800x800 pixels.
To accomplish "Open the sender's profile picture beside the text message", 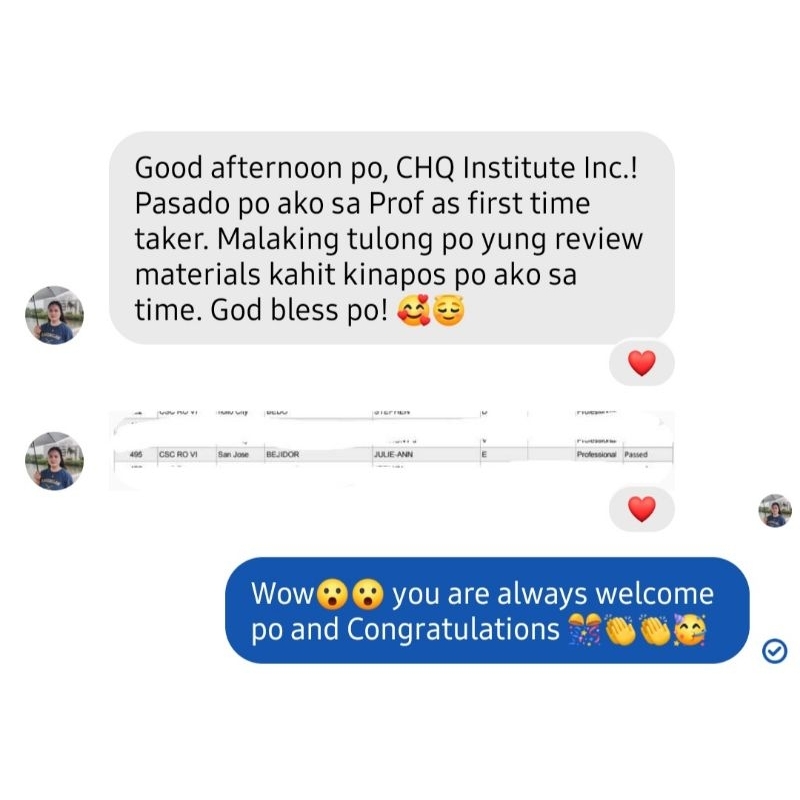I will [55, 315].
